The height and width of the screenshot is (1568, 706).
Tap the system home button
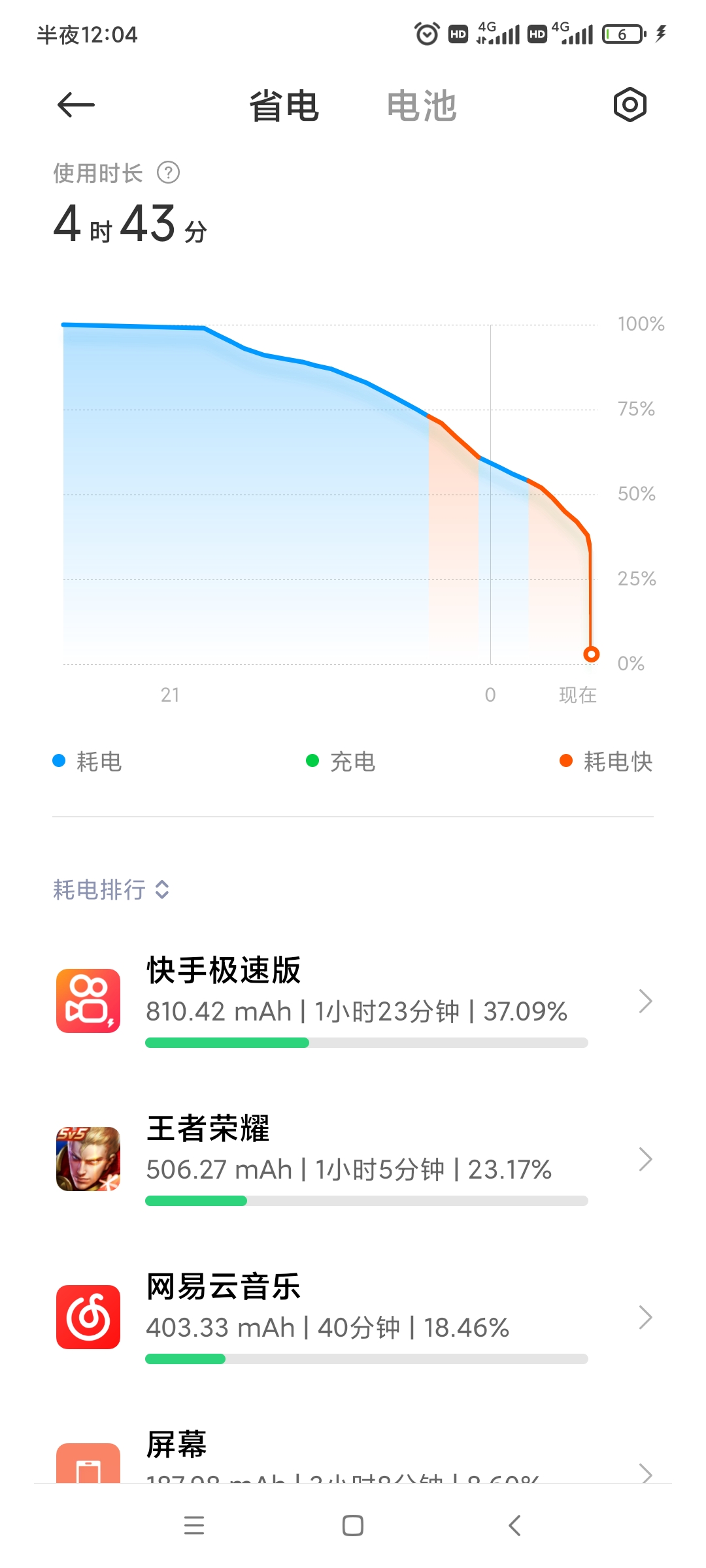coord(353,1526)
